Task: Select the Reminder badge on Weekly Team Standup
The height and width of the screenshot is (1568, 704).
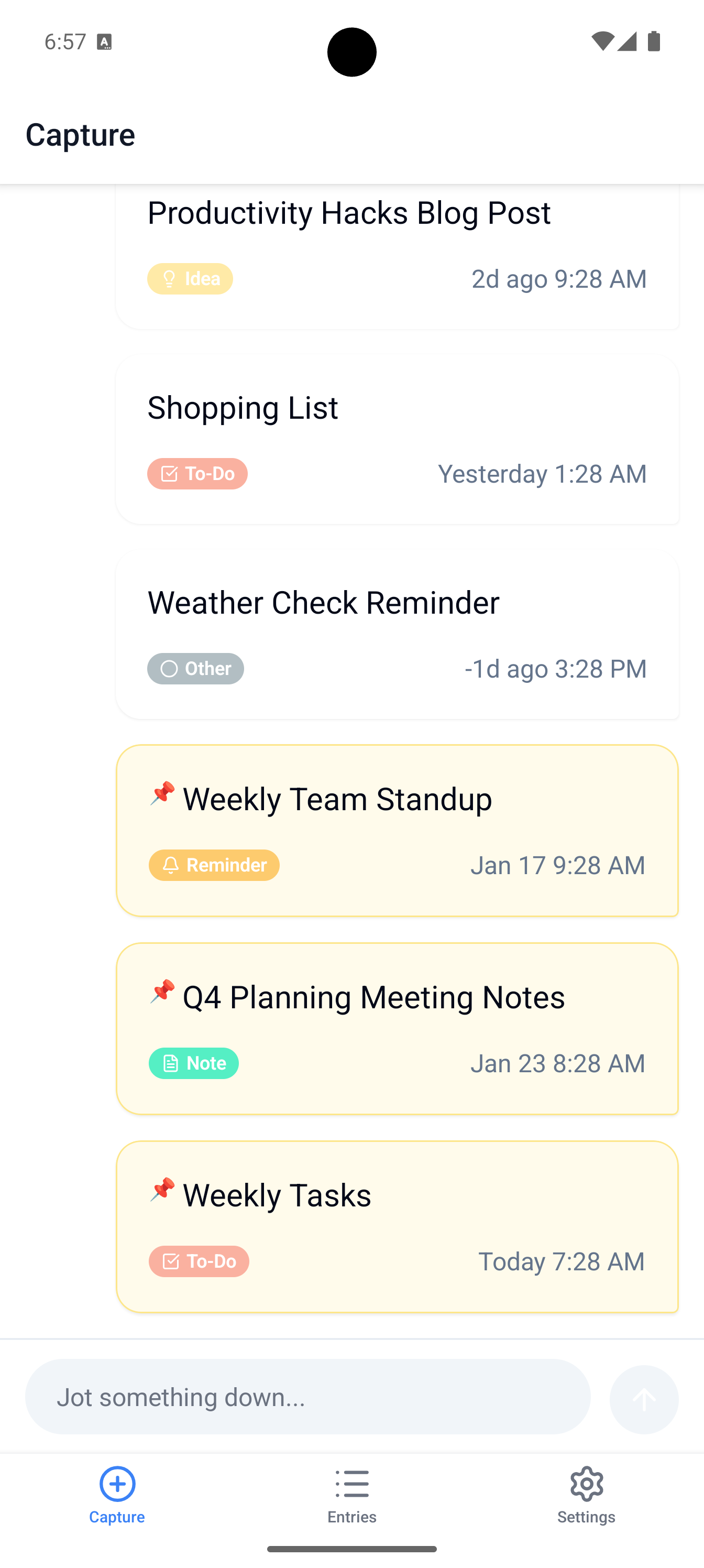Action: coord(214,865)
